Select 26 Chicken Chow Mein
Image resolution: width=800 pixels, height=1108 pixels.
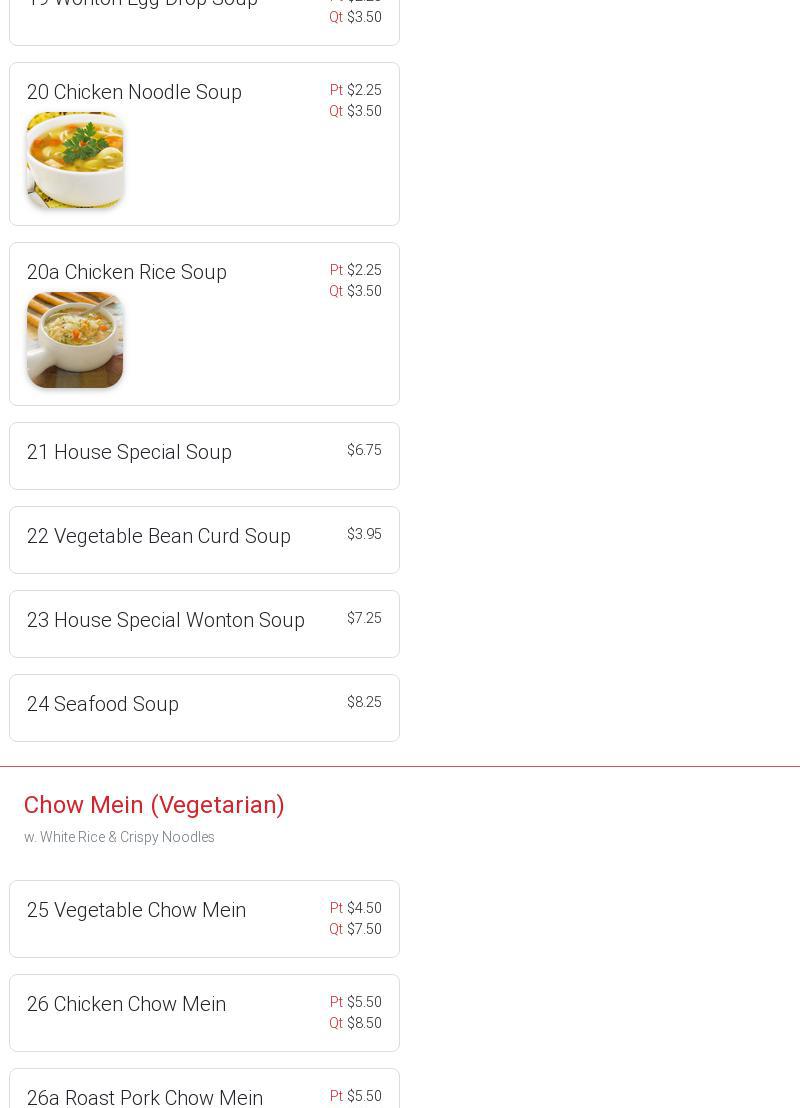[x=126, y=1004]
